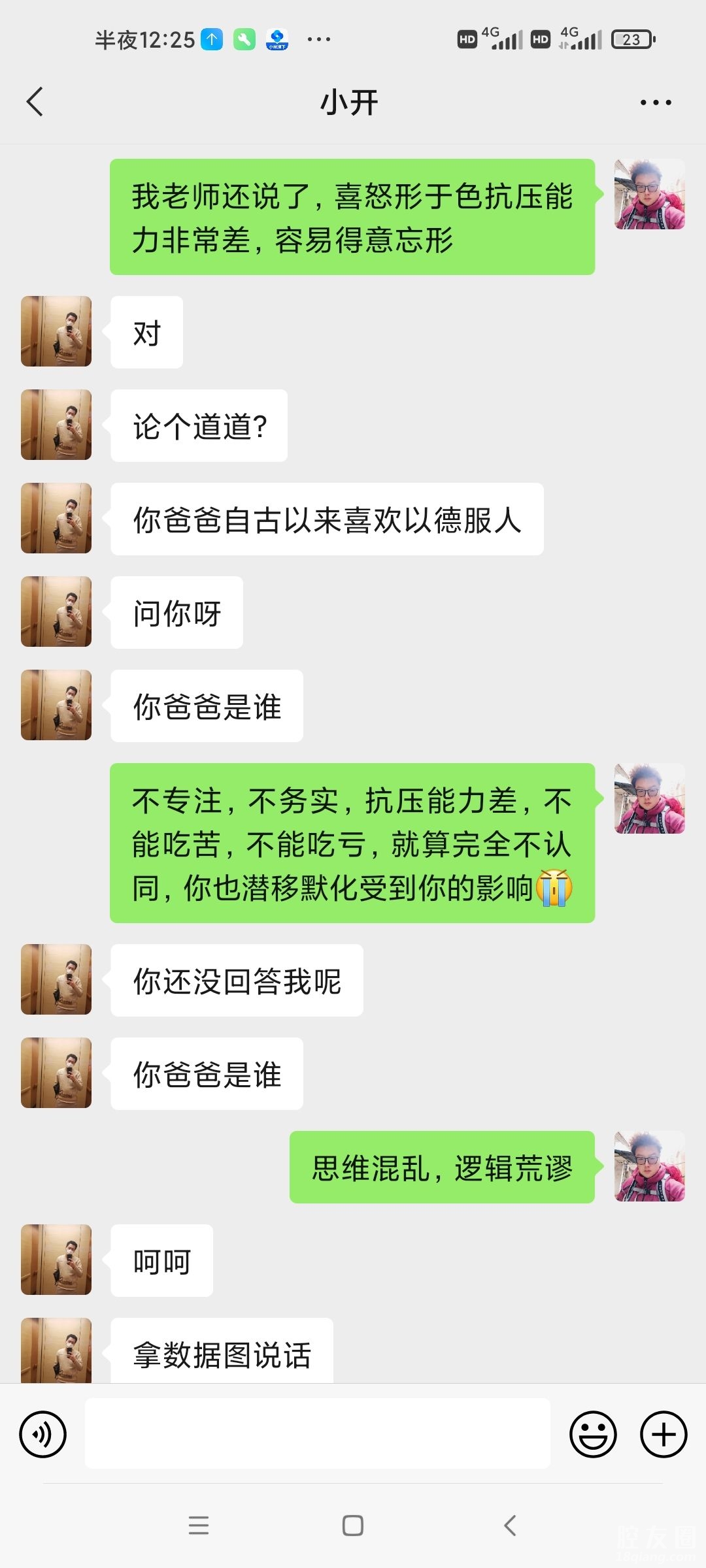Open recent apps from navigation bar
The width and height of the screenshot is (706, 1568).
[199, 1526]
